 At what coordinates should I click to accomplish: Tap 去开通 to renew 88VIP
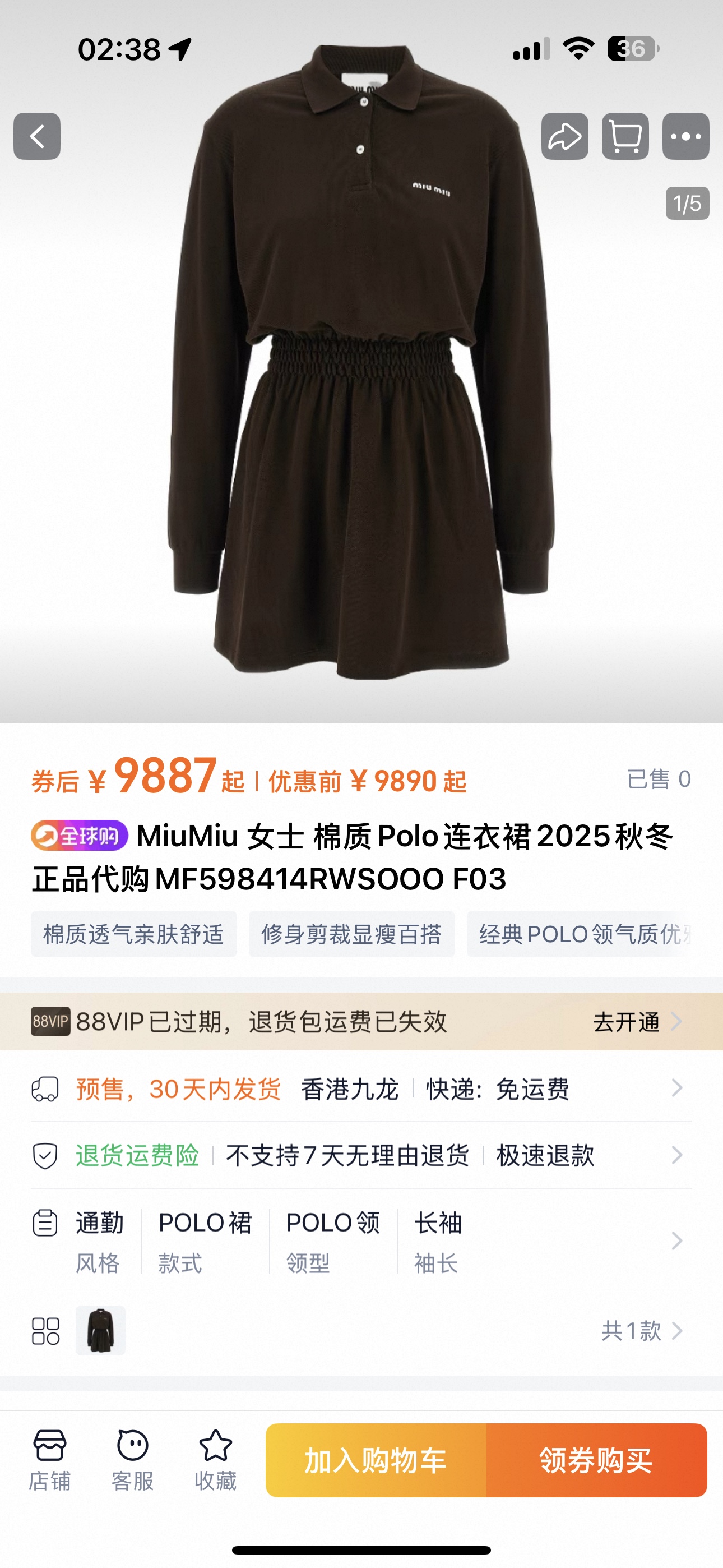click(x=636, y=1022)
